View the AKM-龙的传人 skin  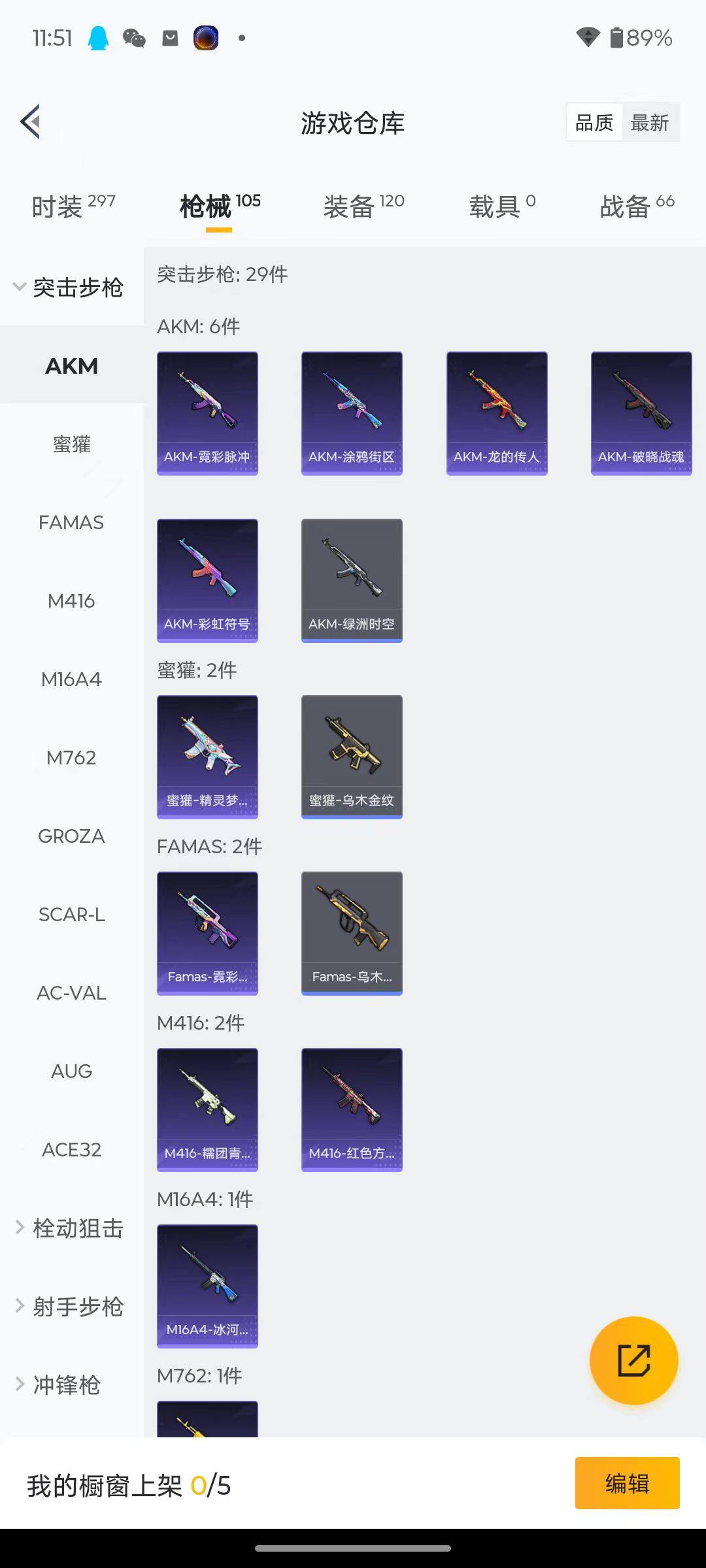[x=497, y=413]
